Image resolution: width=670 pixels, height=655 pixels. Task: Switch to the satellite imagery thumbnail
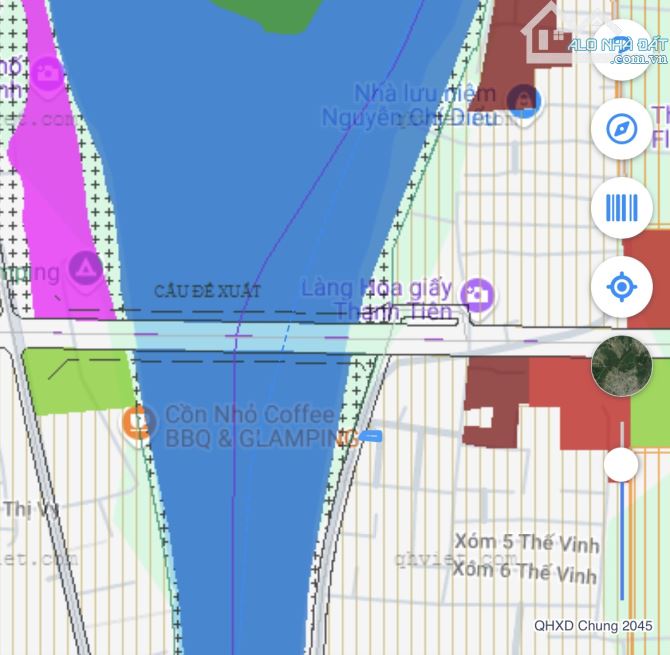click(x=621, y=367)
